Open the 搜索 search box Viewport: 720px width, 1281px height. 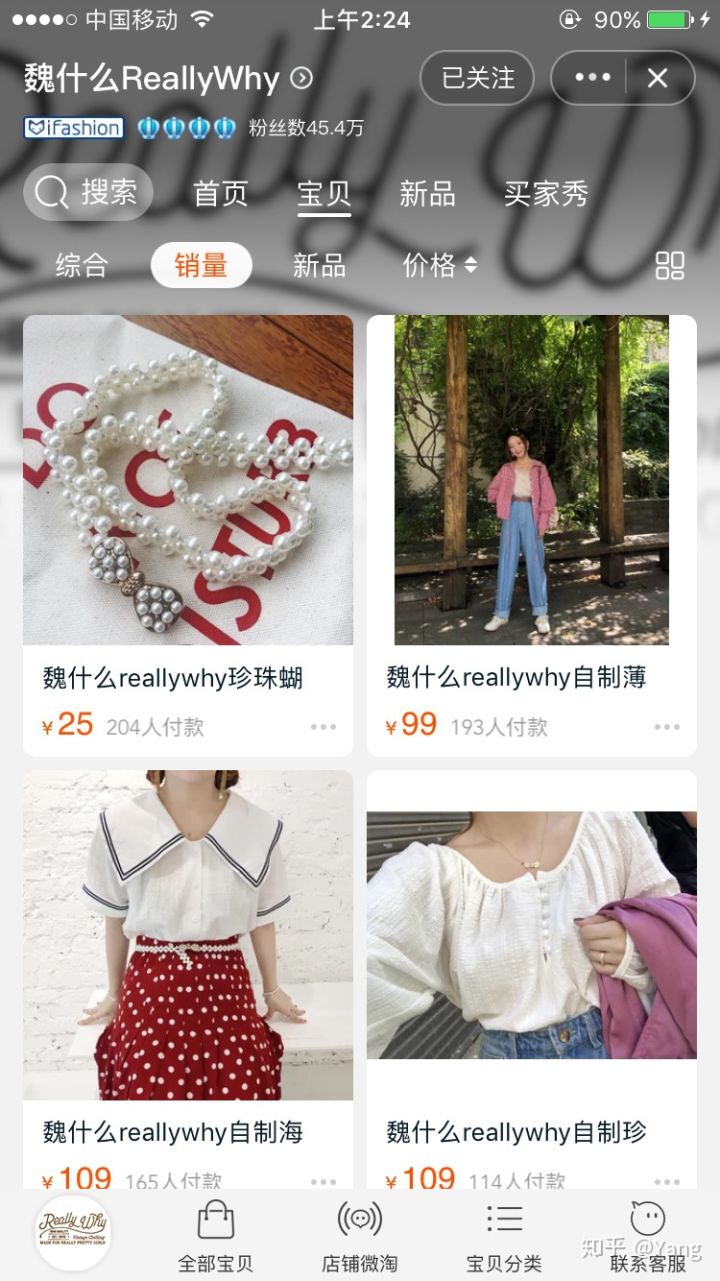88,192
